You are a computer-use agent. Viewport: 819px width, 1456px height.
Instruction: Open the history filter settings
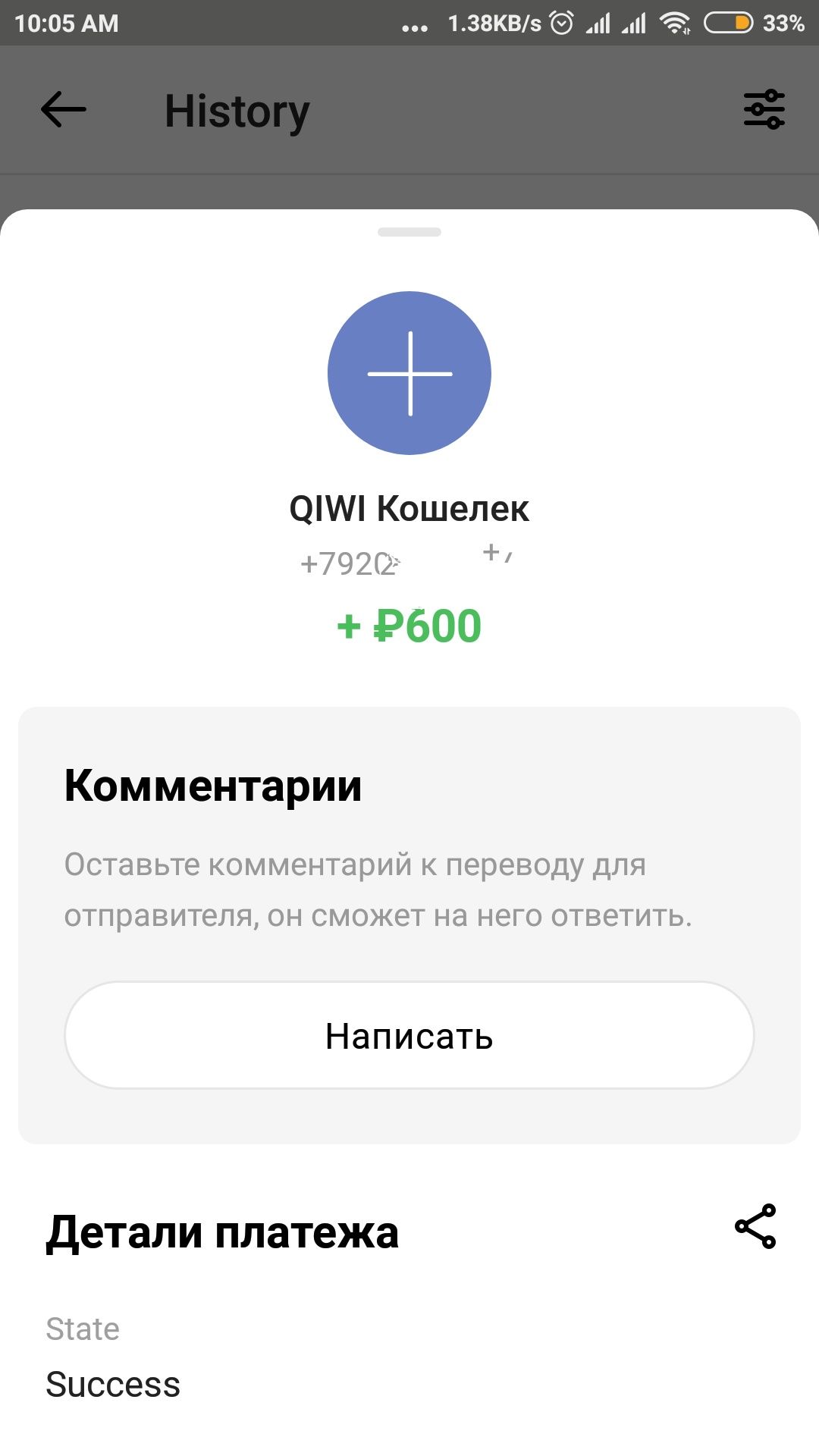(764, 110)
